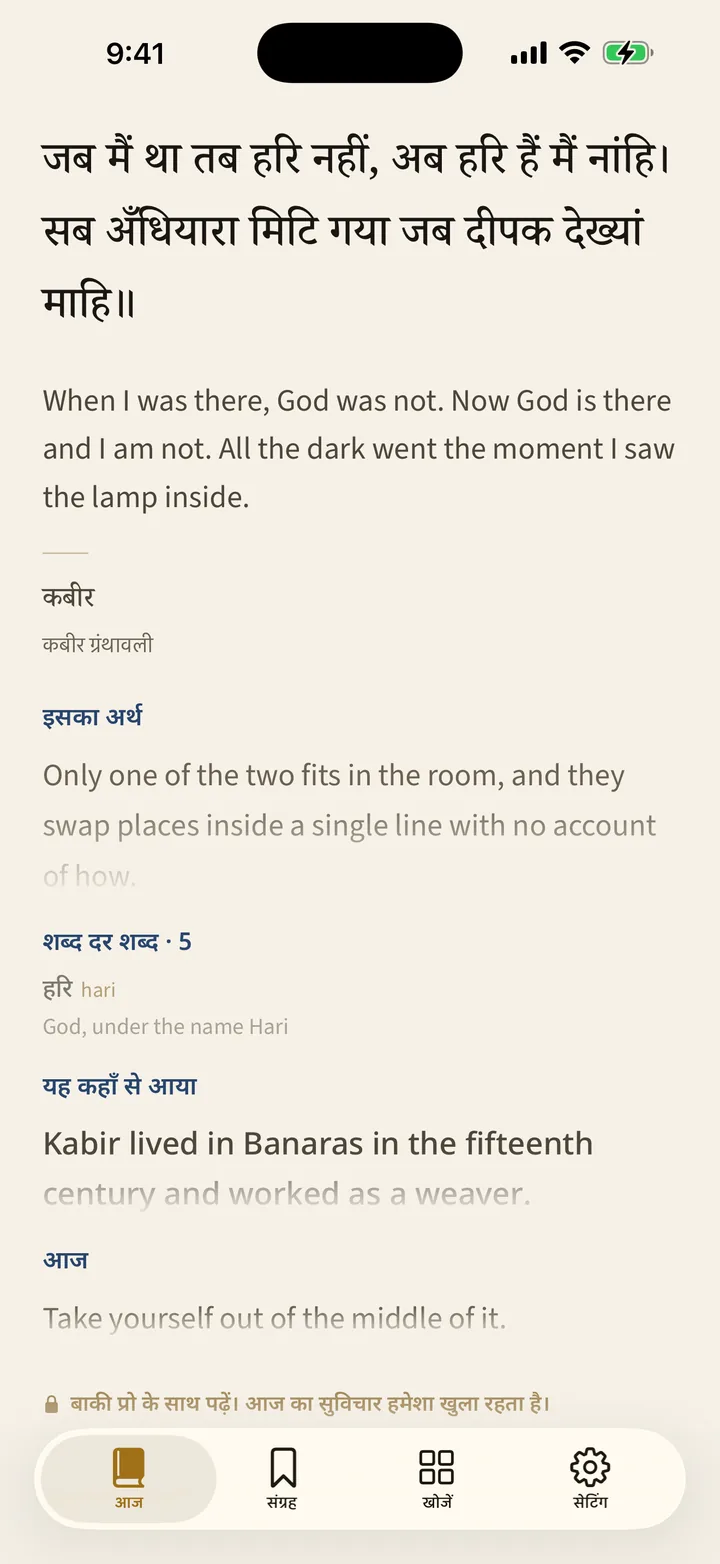The height and width of the screenshot is (1564, 720).
Task: Go to the खोजें tab
Action: point(436,1478)
